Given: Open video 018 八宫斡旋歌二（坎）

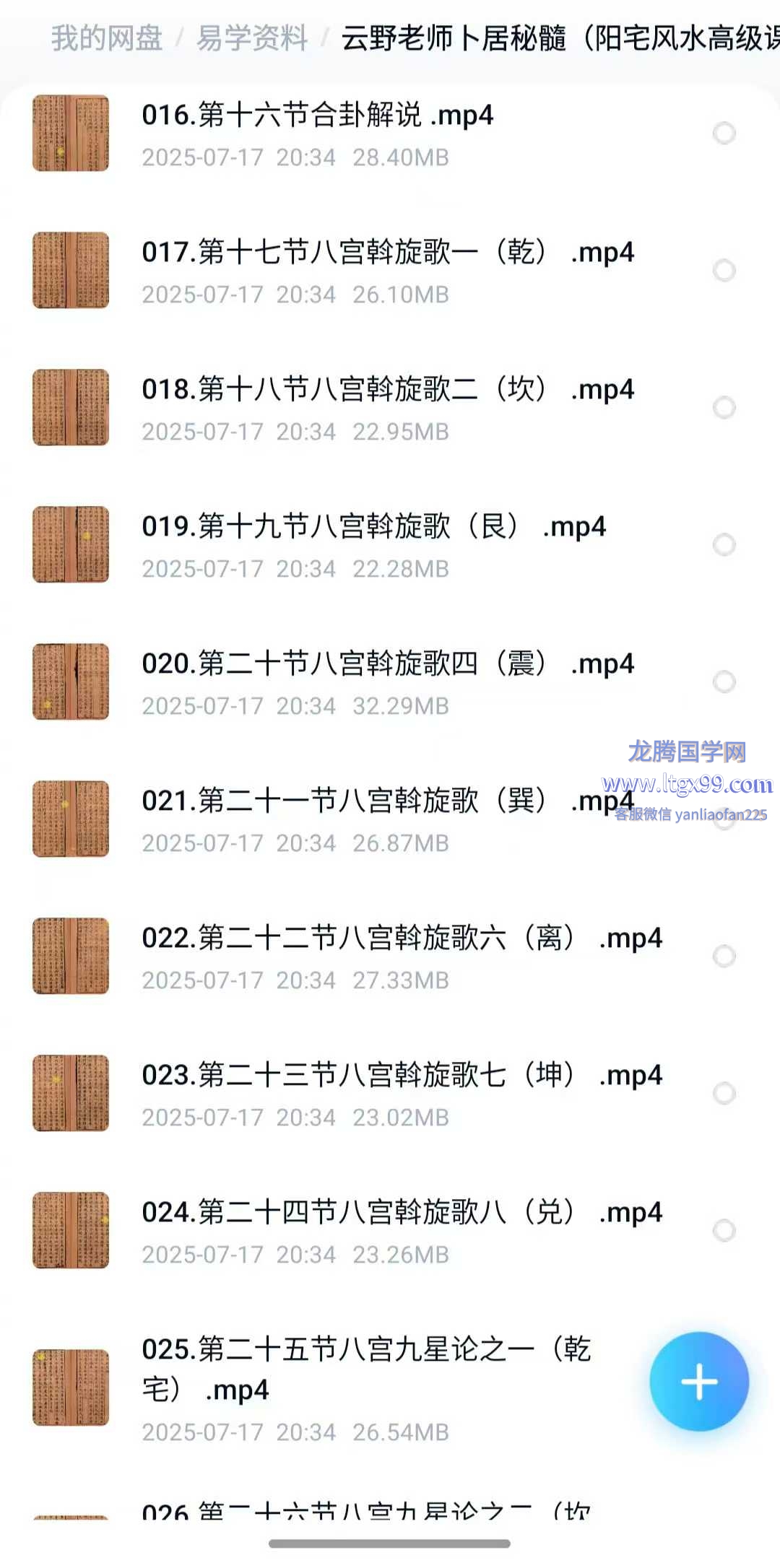Looking at the screenshot, I should coord(387,390).
